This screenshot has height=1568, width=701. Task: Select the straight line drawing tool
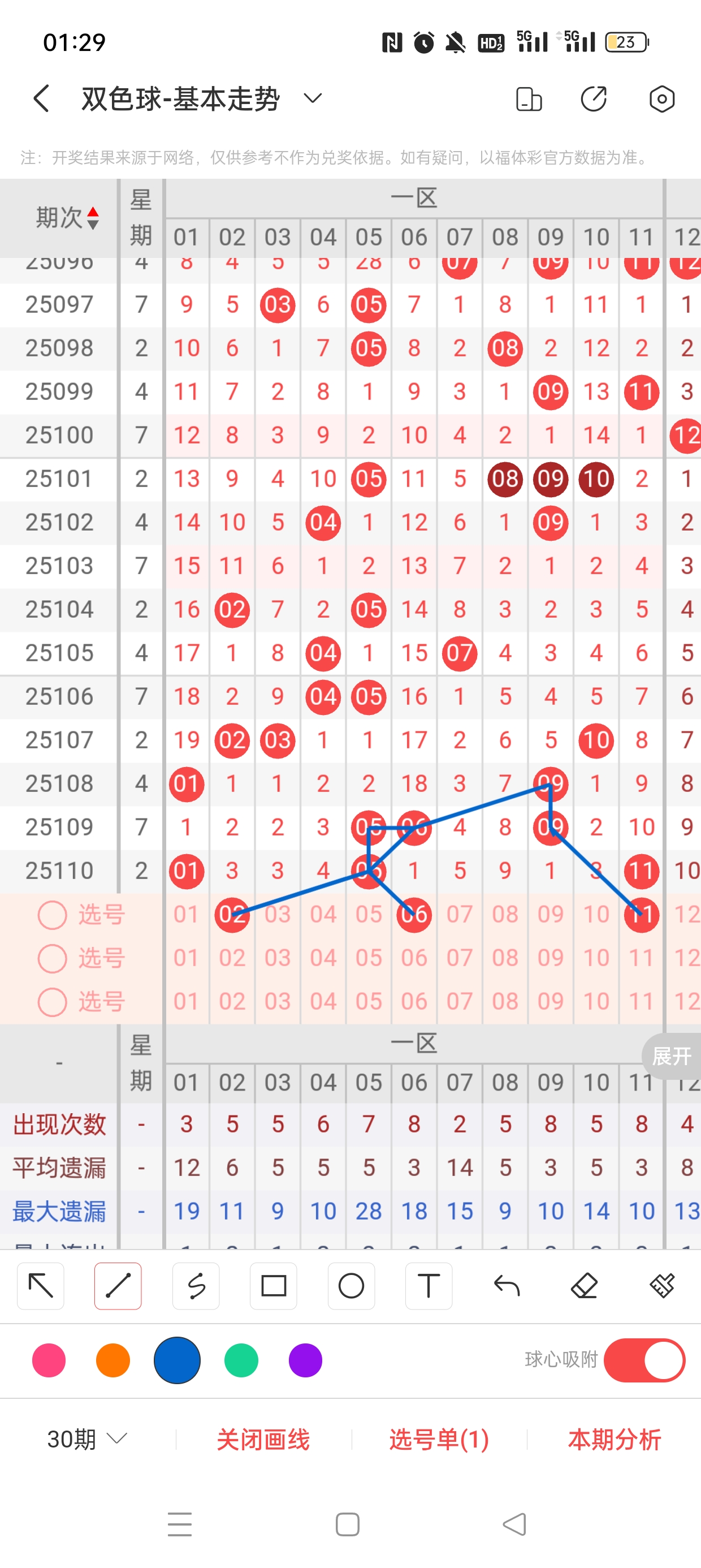tap(118, 1286)
